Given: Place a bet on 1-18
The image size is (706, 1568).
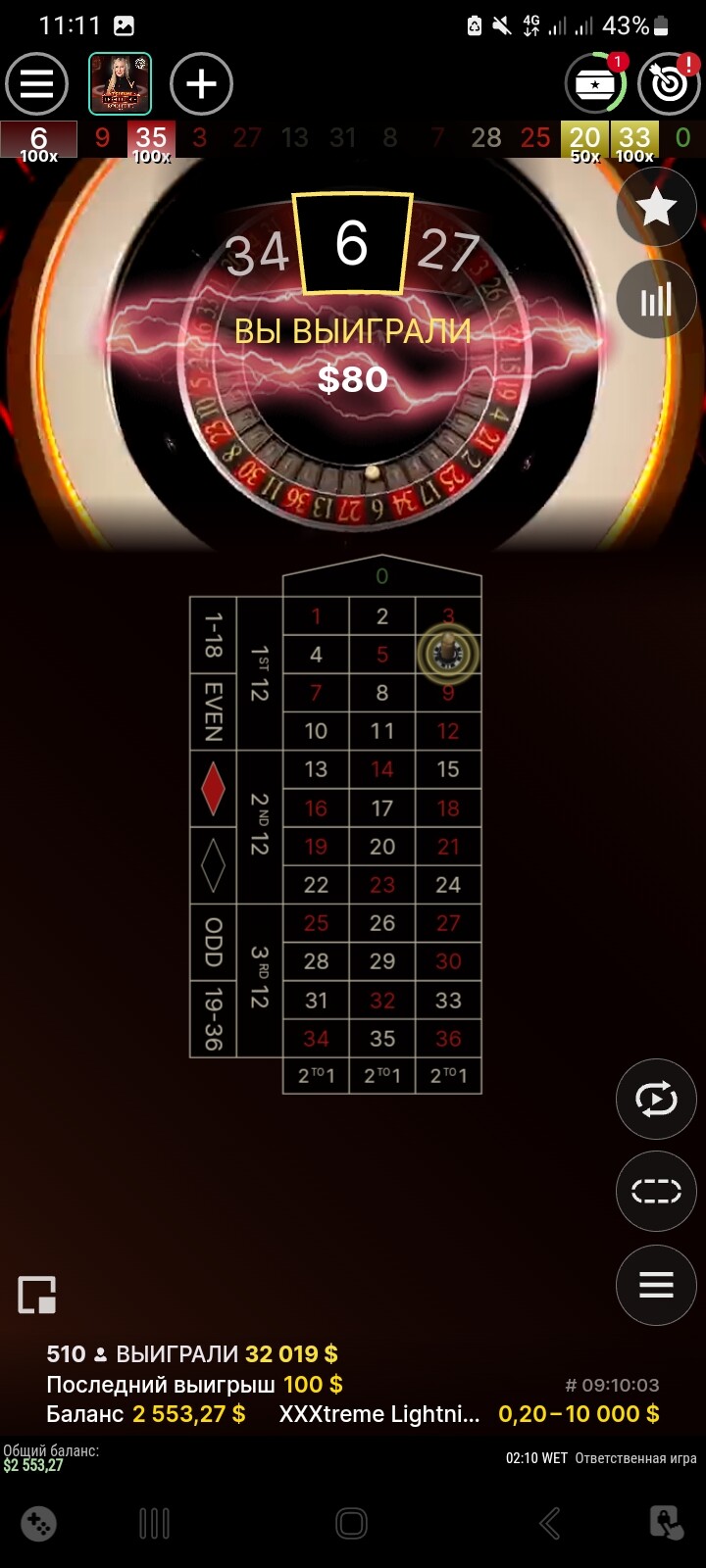Looking at the screenshot, I should click(213, 636).
